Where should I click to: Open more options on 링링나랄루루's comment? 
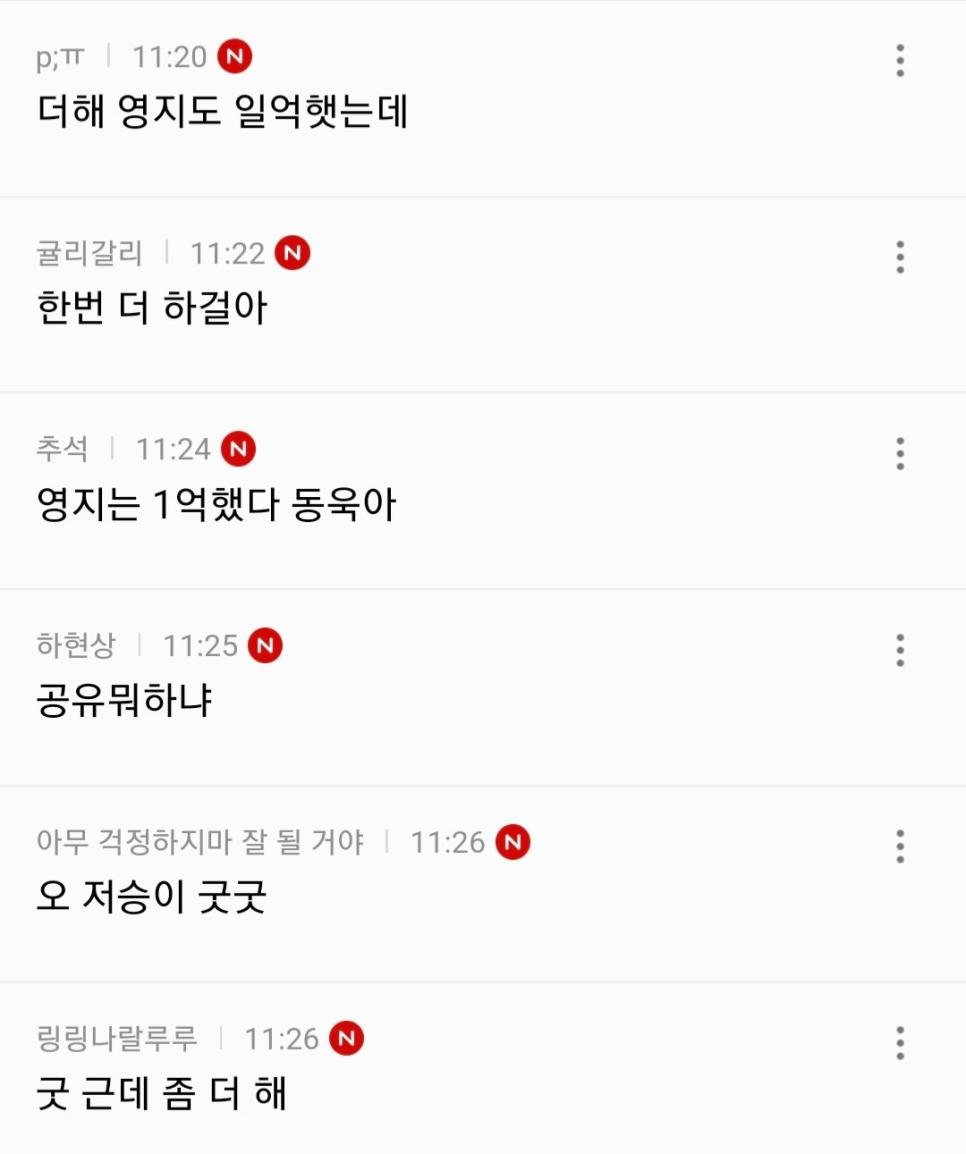(x=900, y=1043)
